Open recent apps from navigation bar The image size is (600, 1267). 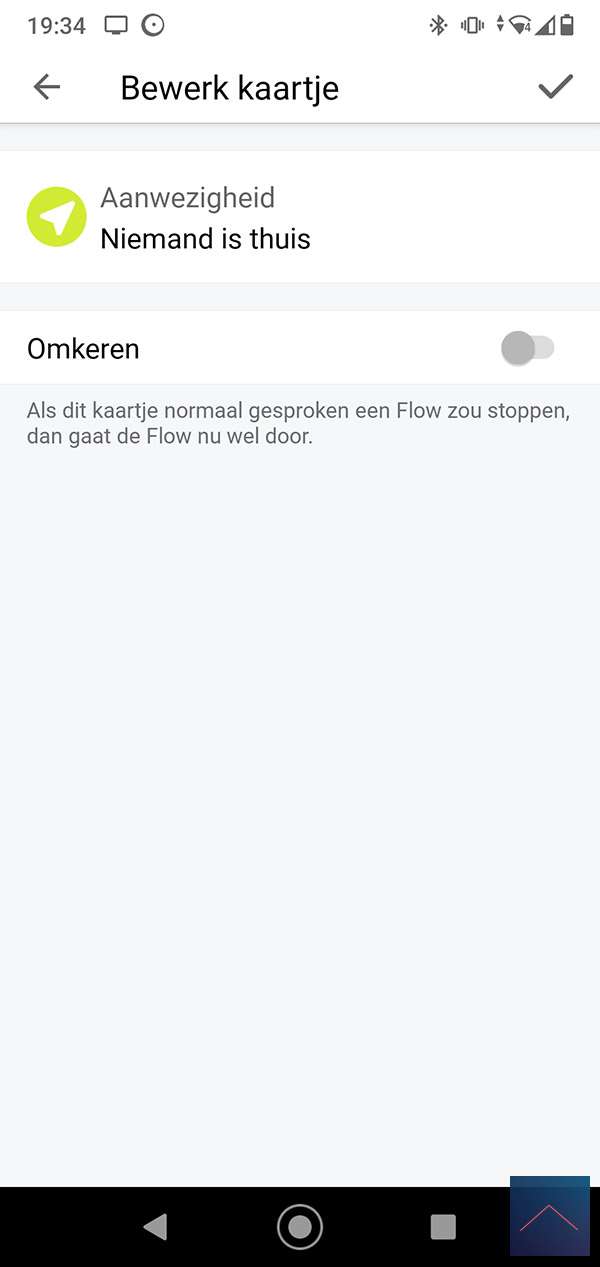[442, 1226]
